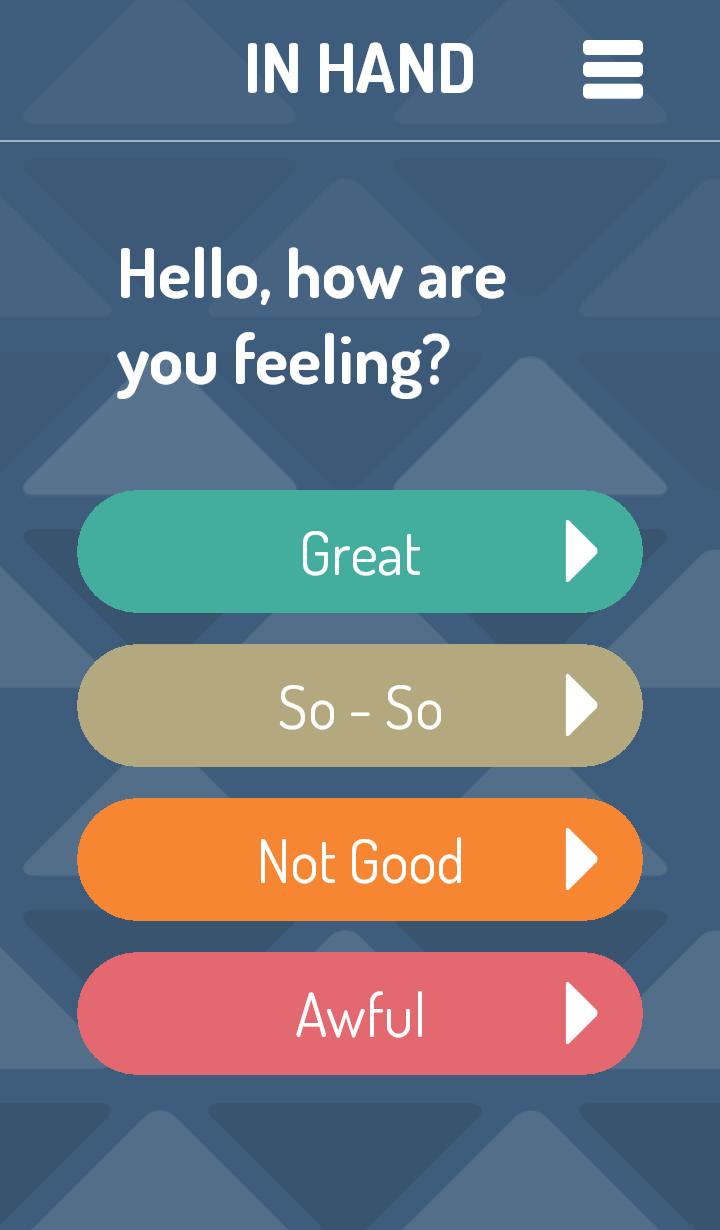Screen dimensions: 720x1230
Task: Choose So - So as your mood
Action: [x=360, y=706]
